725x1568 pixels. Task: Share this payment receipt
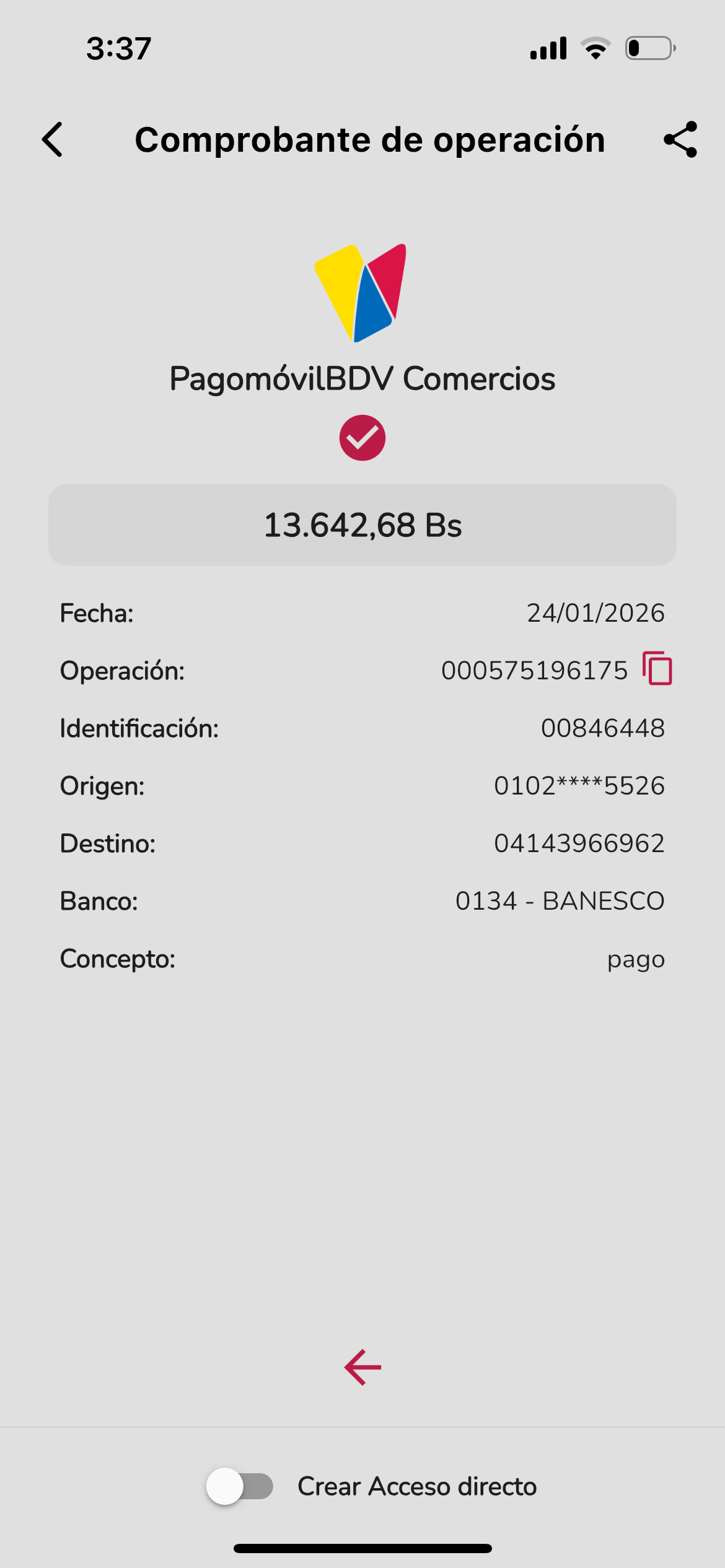click(x=680, y=139)
